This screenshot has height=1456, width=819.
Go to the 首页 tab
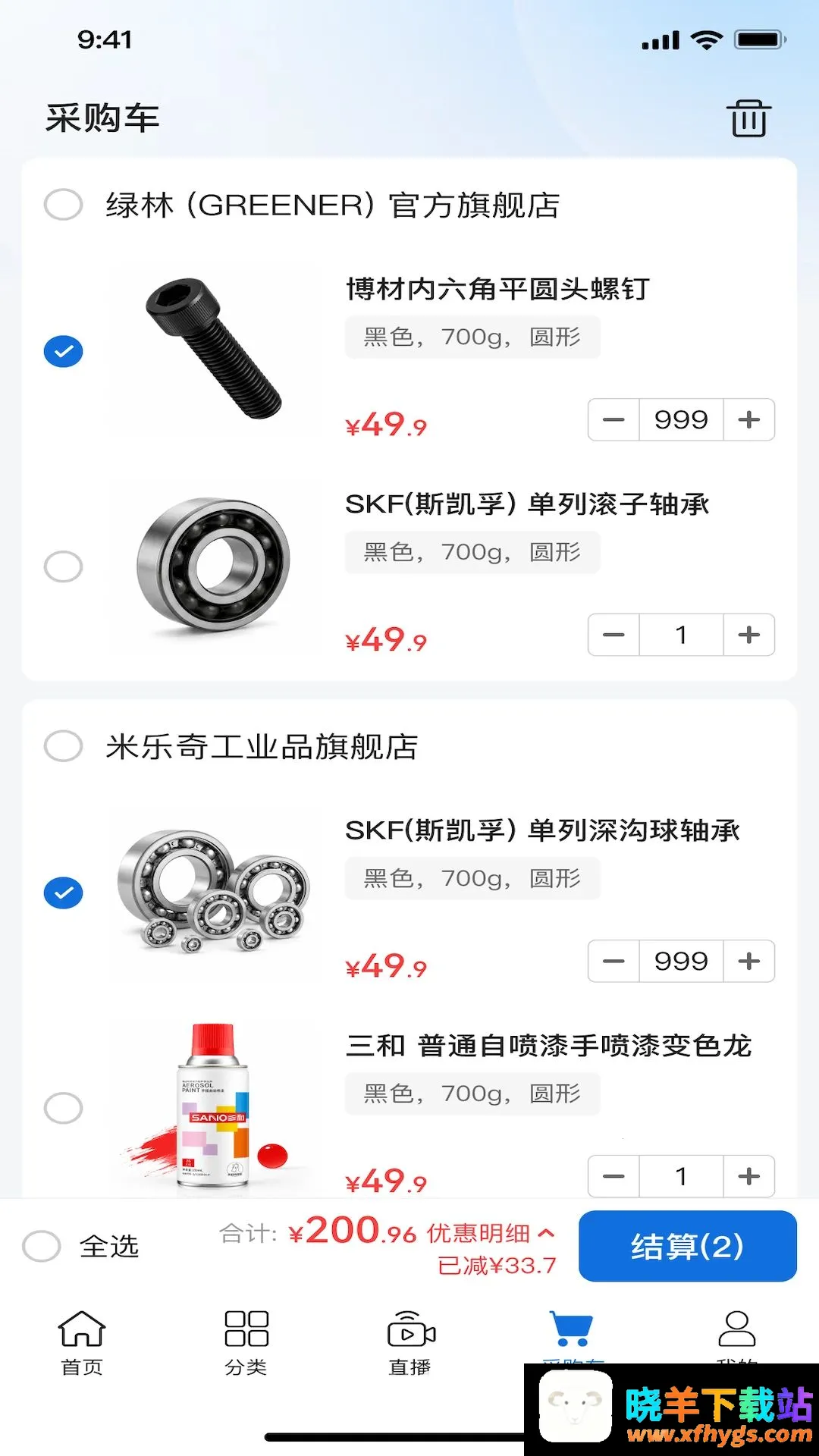[x=82, y=1343]
